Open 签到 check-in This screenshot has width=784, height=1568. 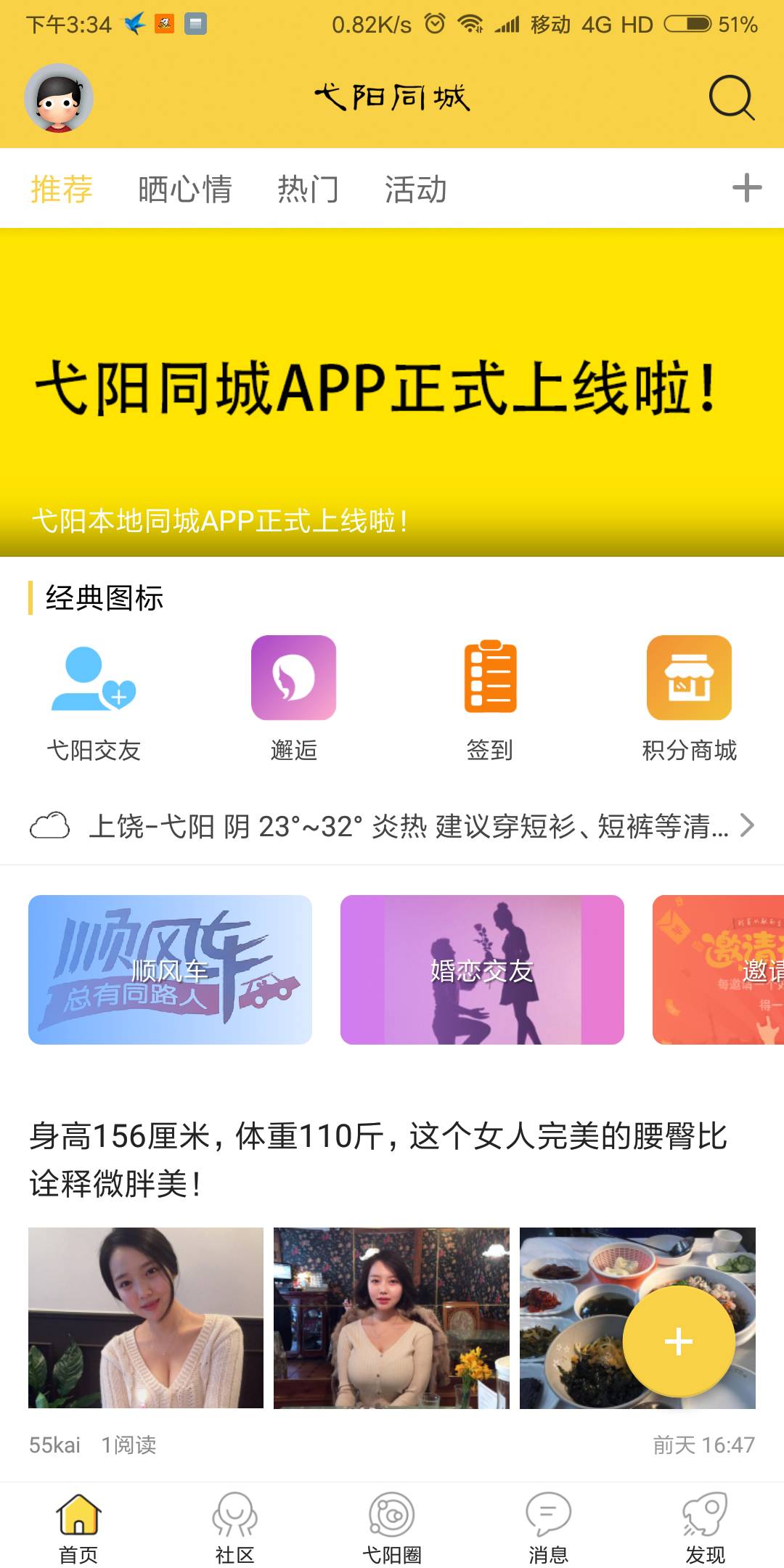(490, 697)
